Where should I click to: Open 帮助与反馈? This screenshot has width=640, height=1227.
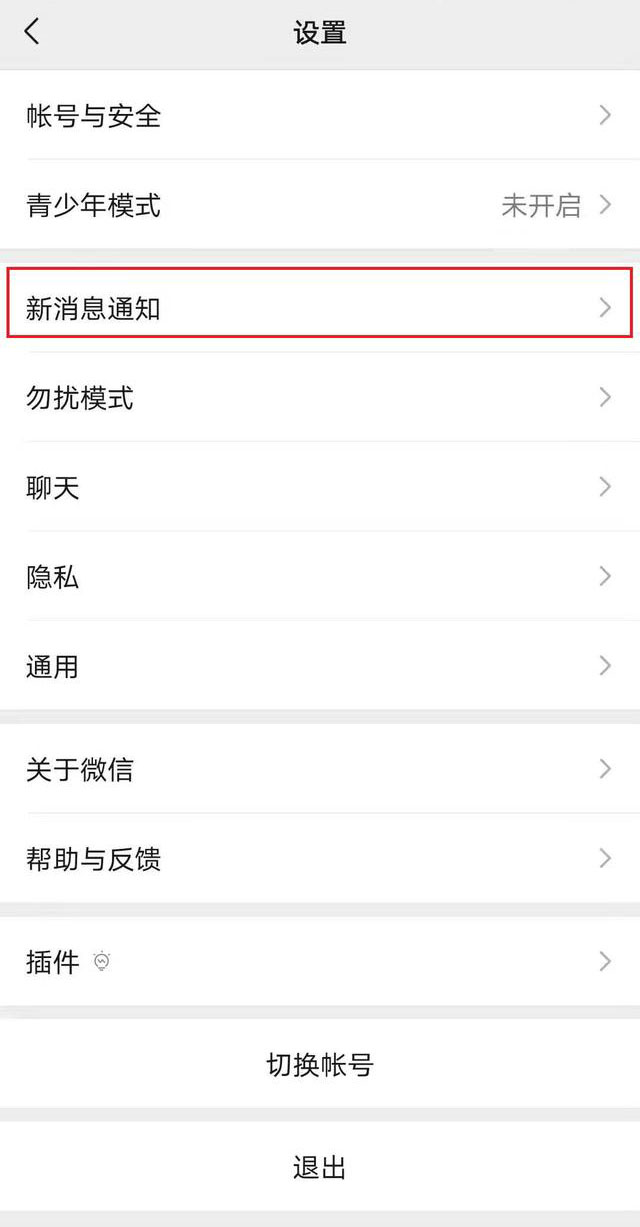pos(320,858)
